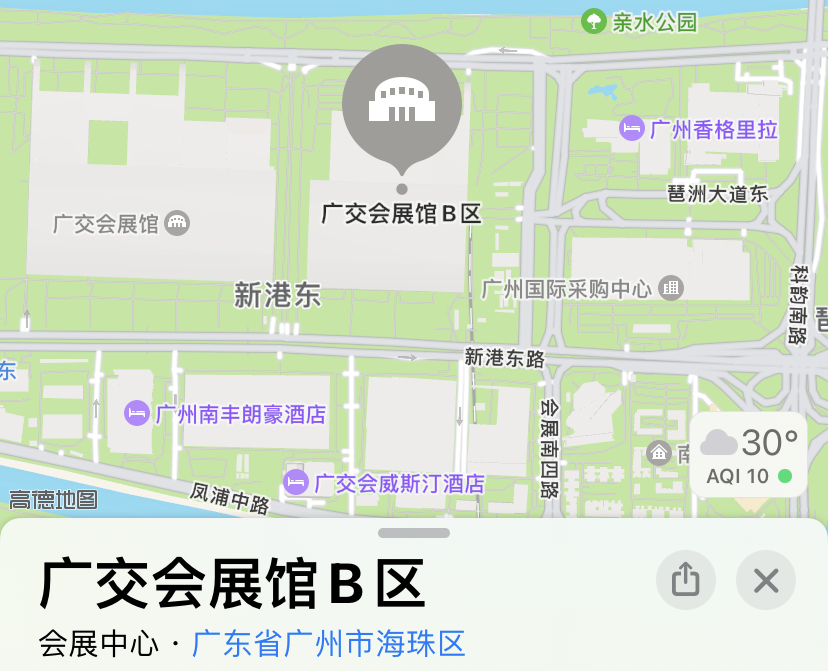Select 广交会展馆 marker on map
The height and width of the screenshot is (671, 828).
176,223
